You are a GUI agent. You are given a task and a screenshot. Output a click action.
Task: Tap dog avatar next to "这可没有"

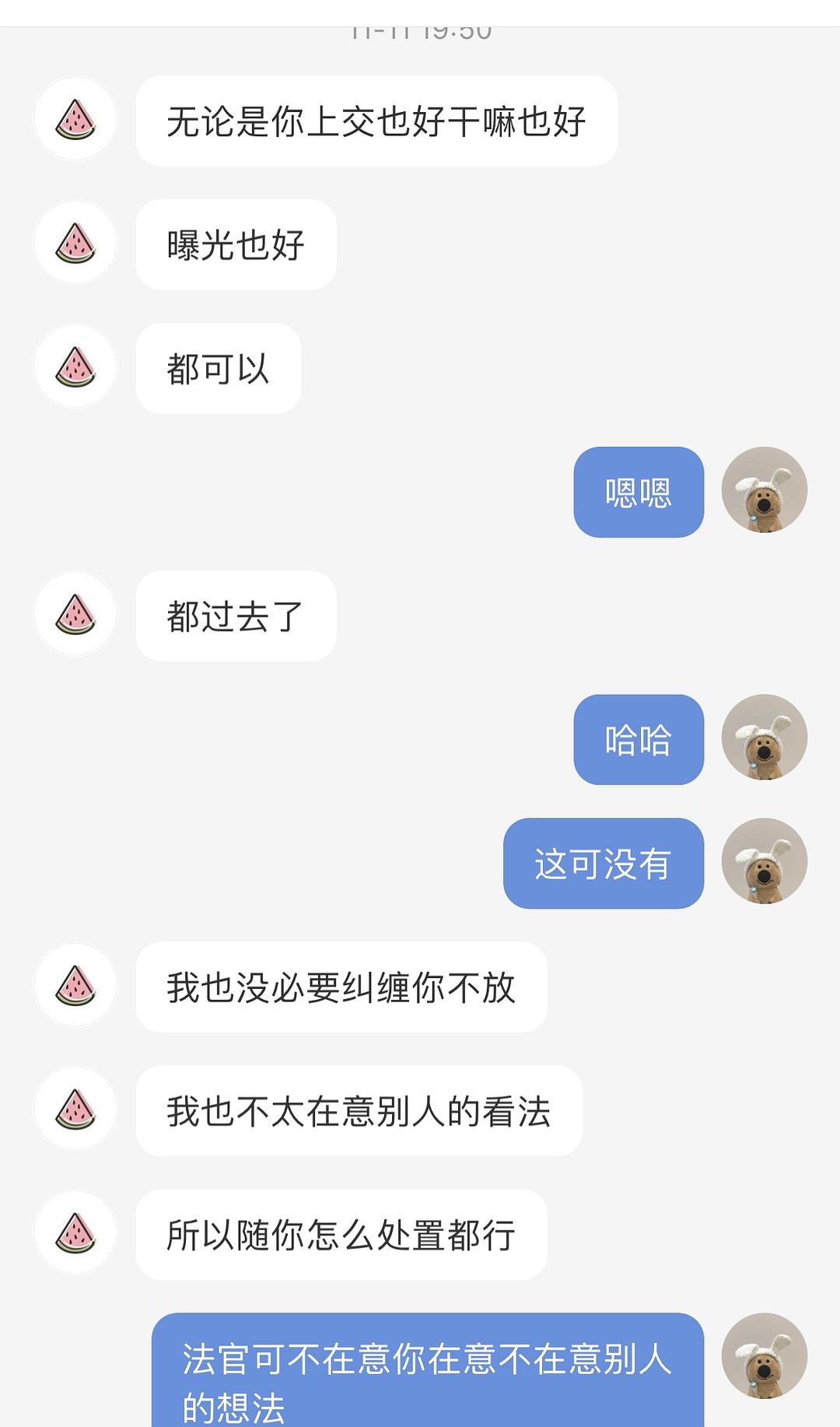764,861
